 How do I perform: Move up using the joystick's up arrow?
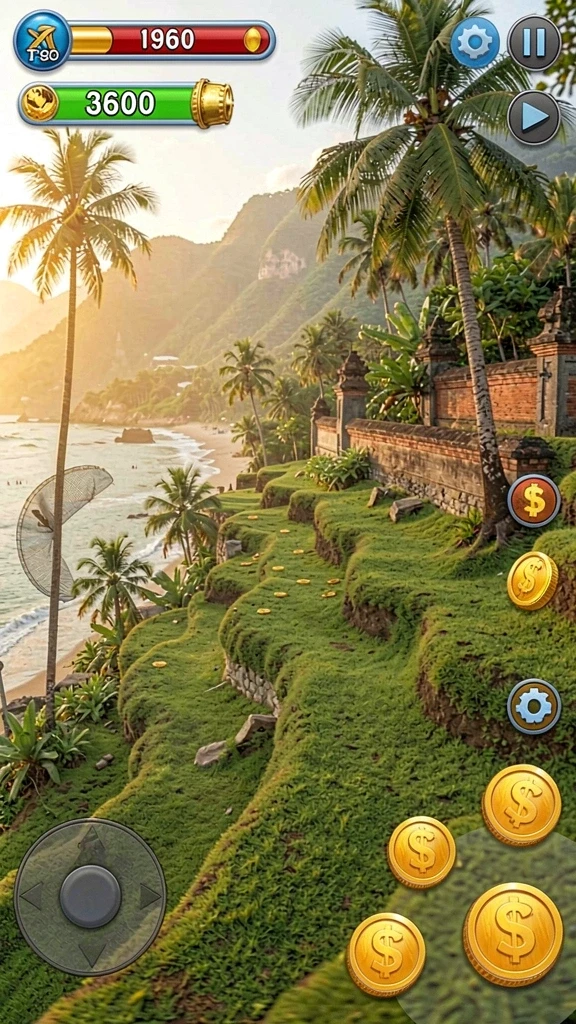[90, 839]
